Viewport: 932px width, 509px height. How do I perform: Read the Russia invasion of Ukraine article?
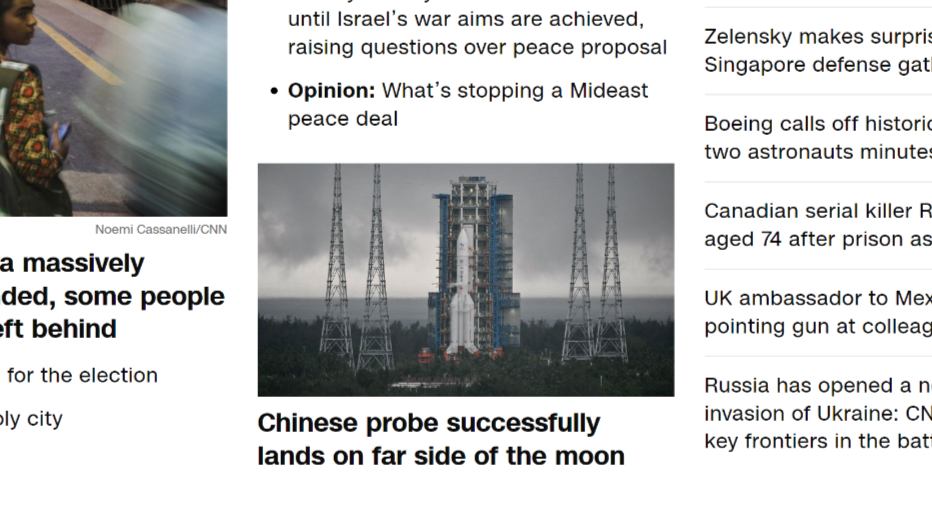tap(817, 412)
